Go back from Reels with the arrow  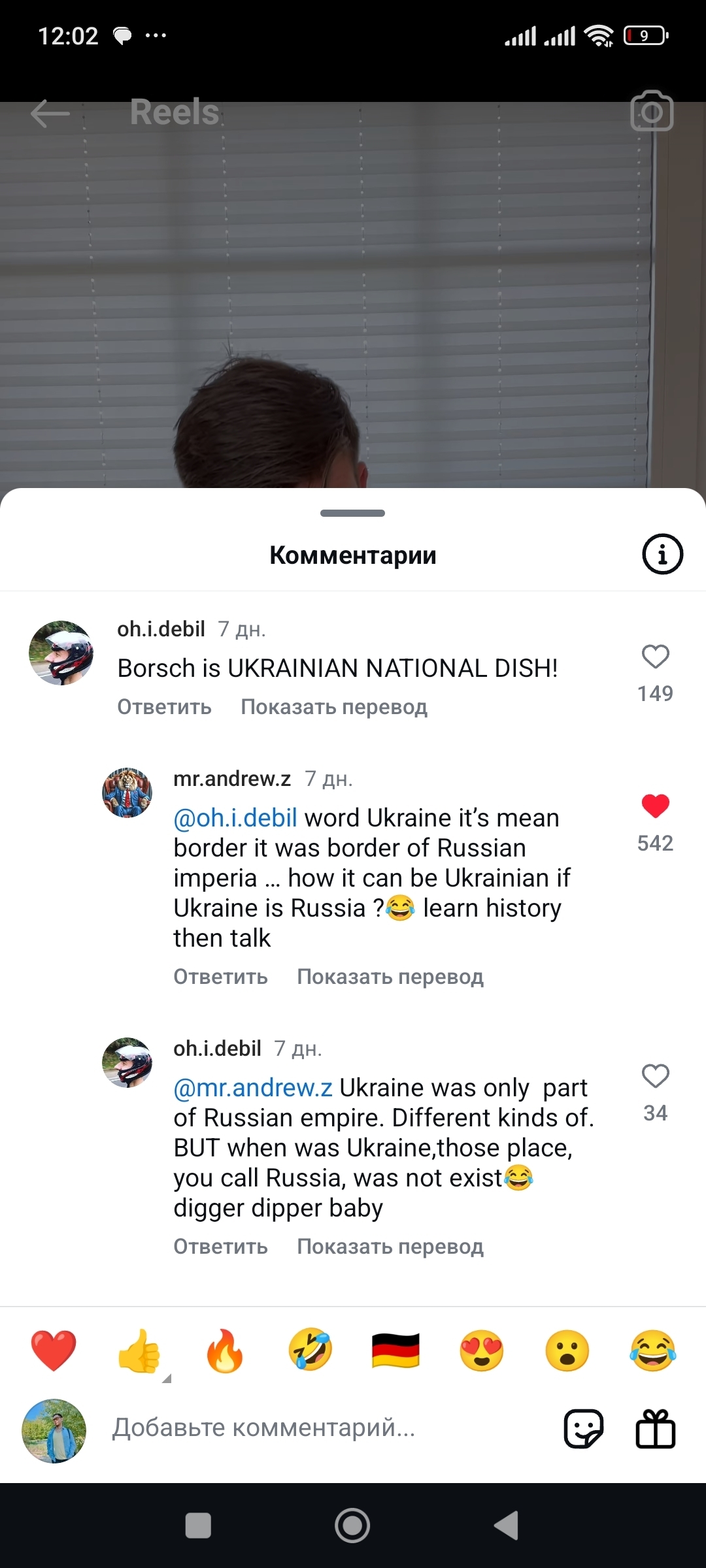50,113
